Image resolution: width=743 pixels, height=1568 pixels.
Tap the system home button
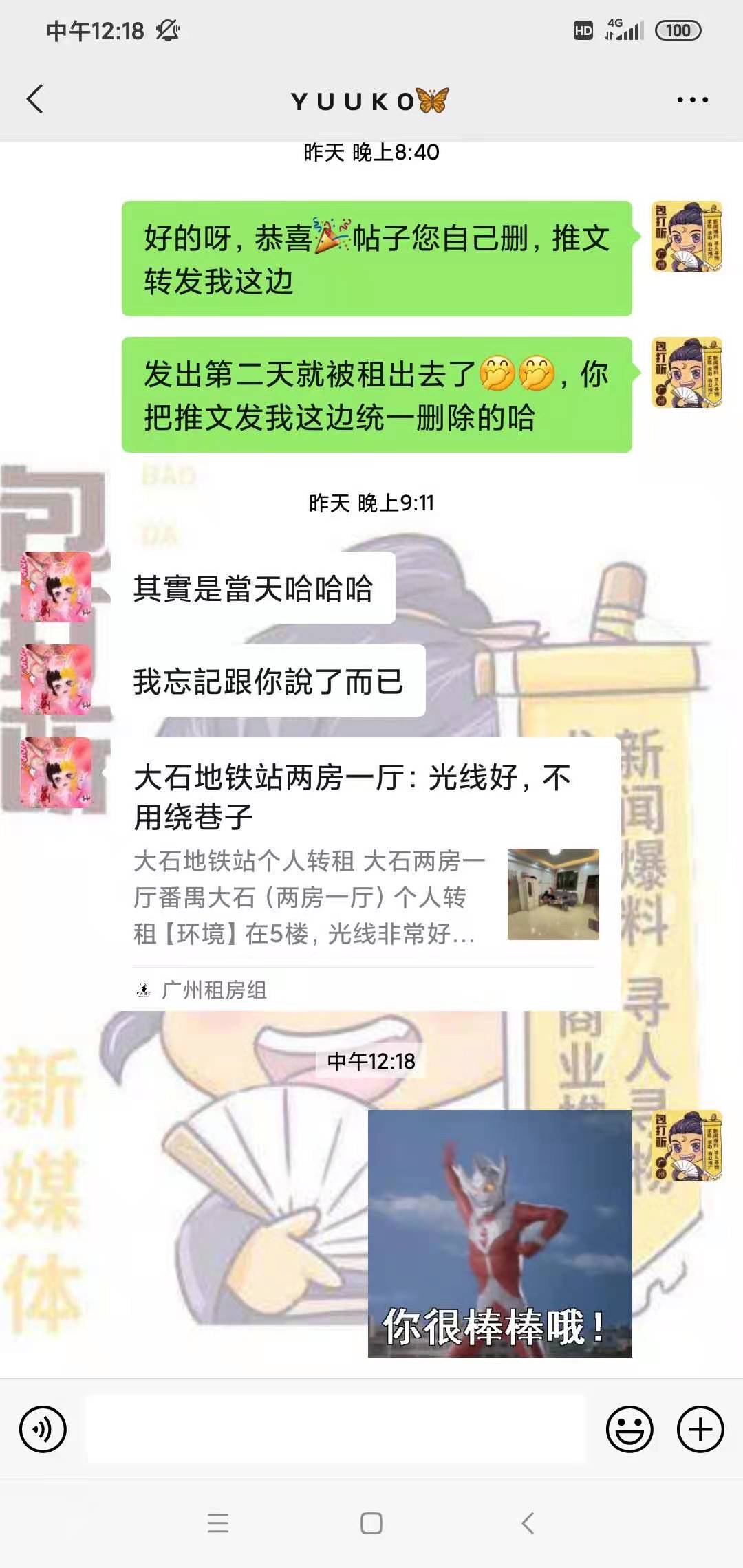click(371, 1523)
